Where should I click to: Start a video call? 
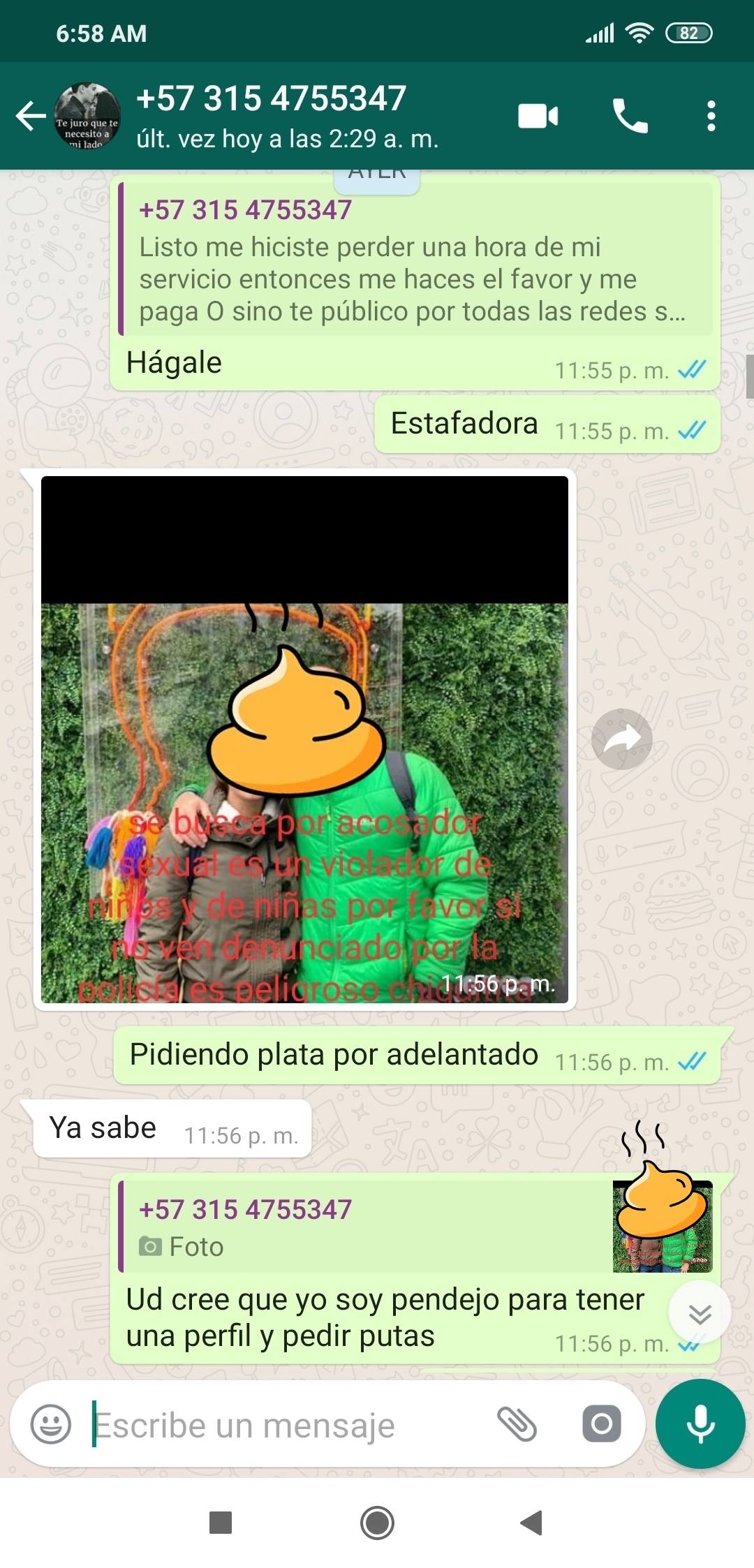tap(538, 116)
